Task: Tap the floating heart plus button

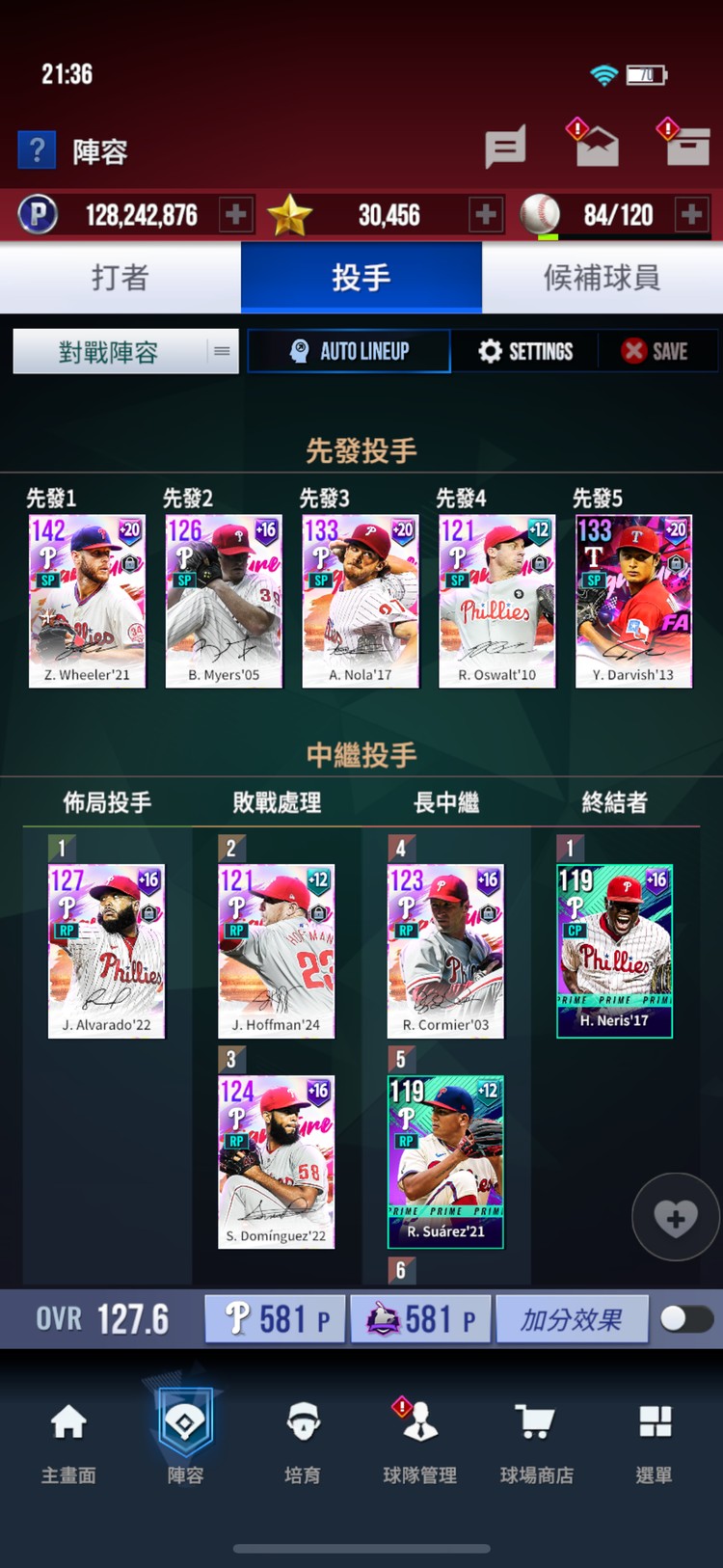Action: (676, 1217)
